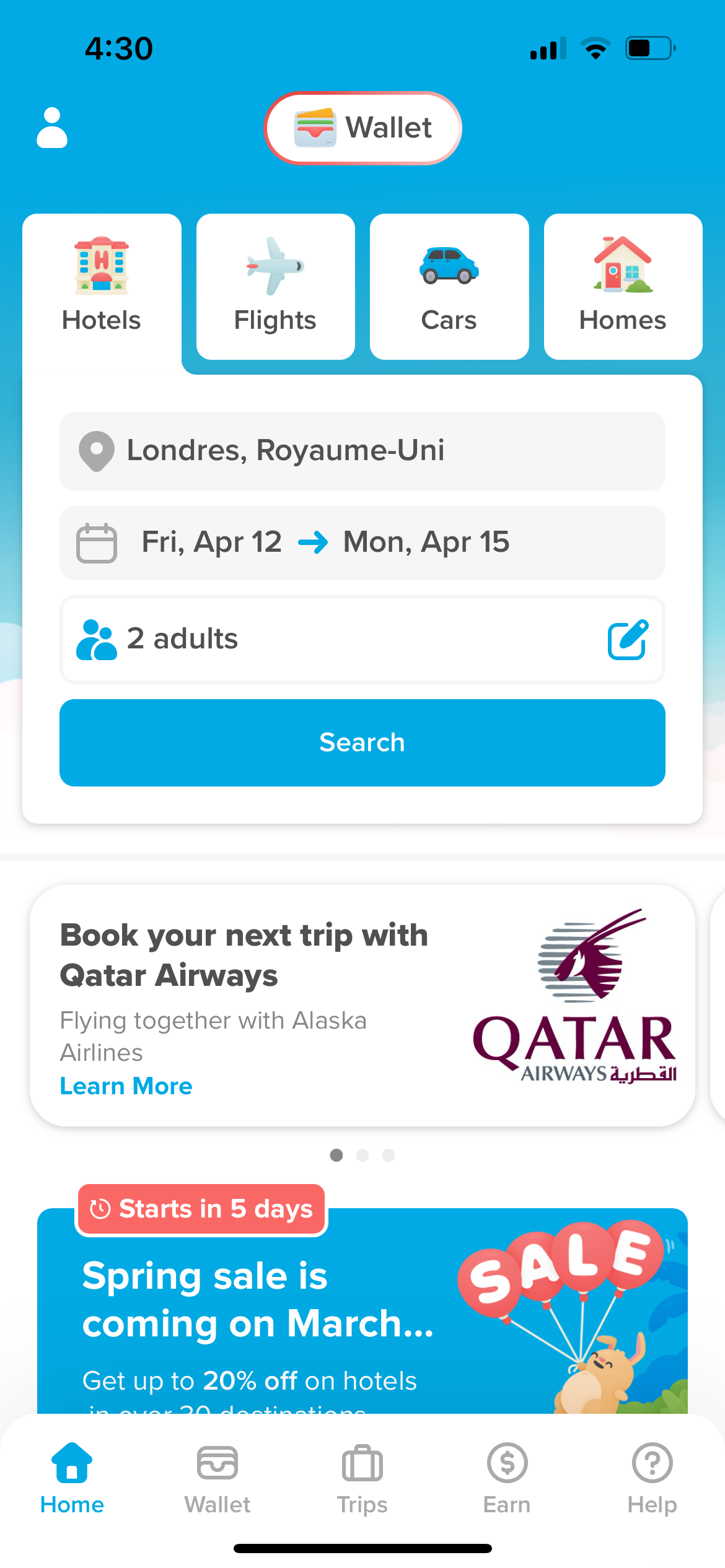The height and width of the screenshot is (1568, 725).
Task: Switch to the Homes category
Action: (x=622, y=285)
